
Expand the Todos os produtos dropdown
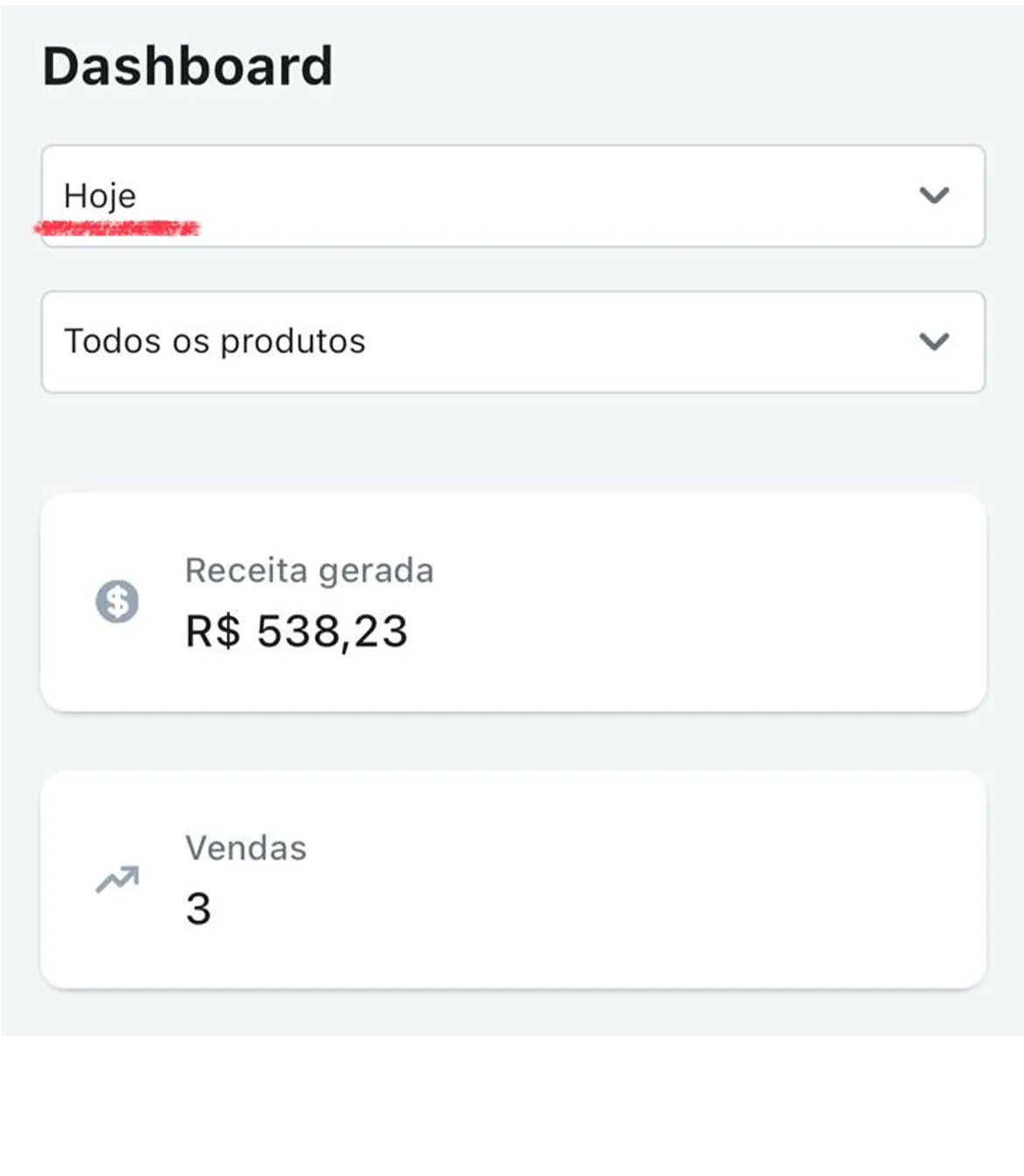513,341
